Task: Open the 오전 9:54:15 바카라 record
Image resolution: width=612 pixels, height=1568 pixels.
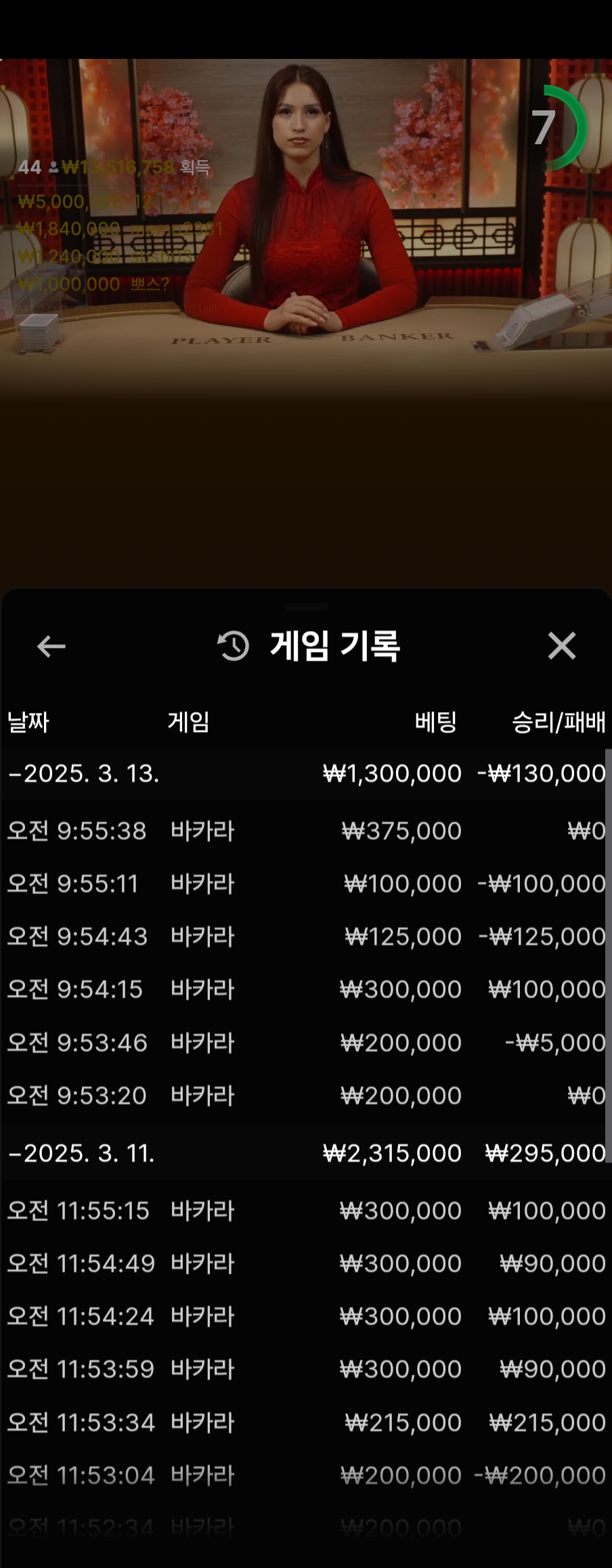Action: point(305,989)
